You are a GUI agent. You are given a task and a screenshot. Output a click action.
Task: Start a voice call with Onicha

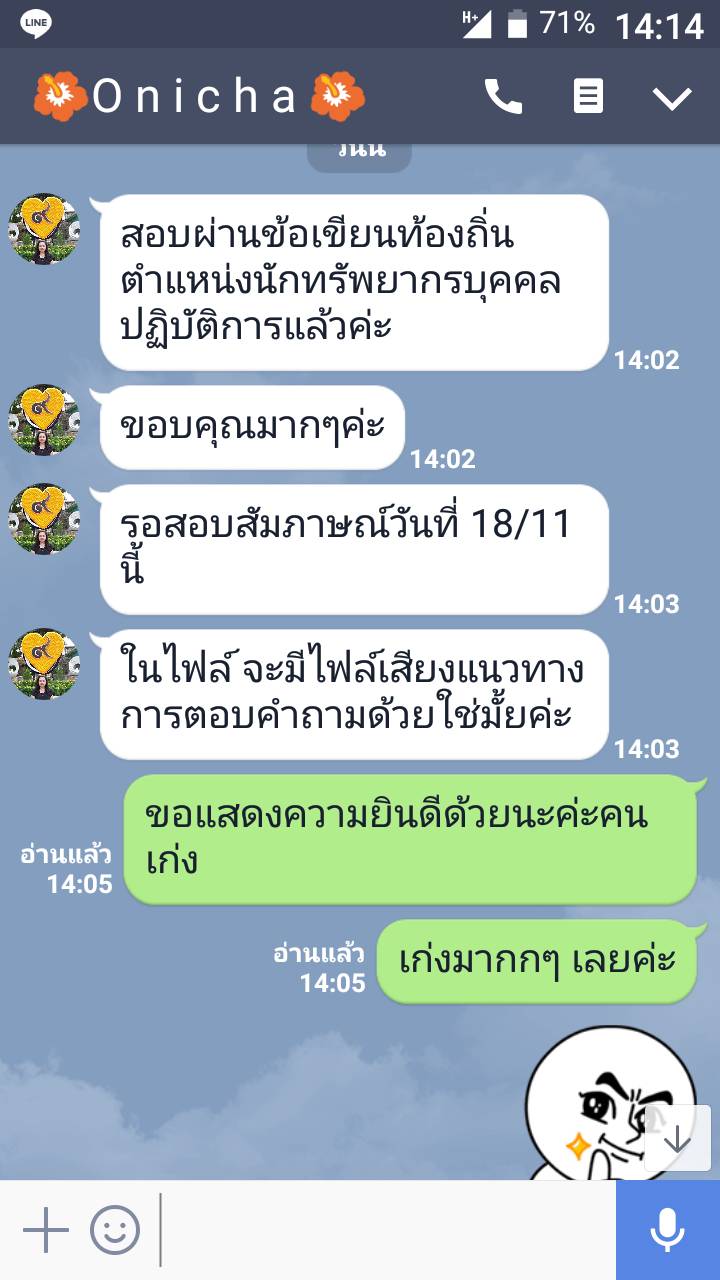coord(503,97)
